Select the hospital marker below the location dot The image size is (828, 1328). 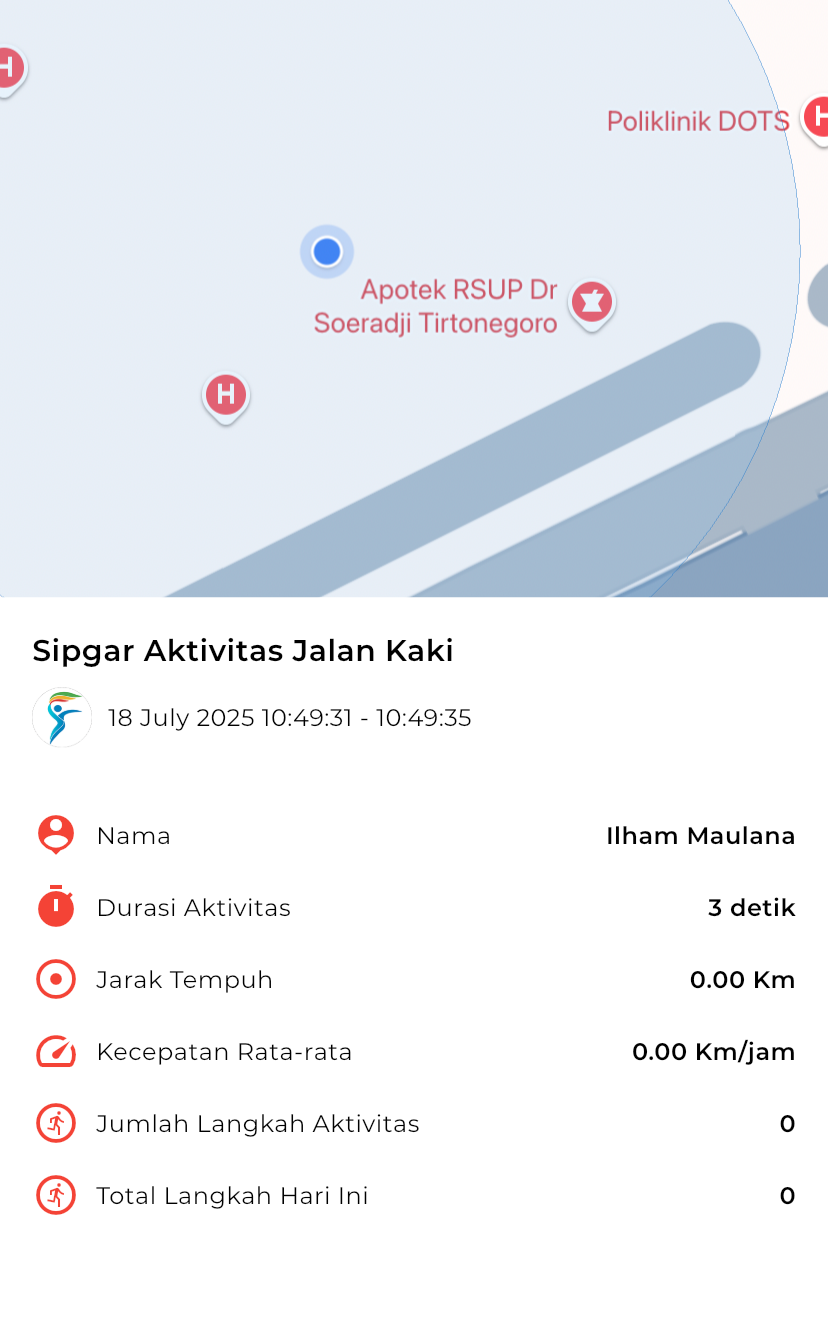click(226, 397)
